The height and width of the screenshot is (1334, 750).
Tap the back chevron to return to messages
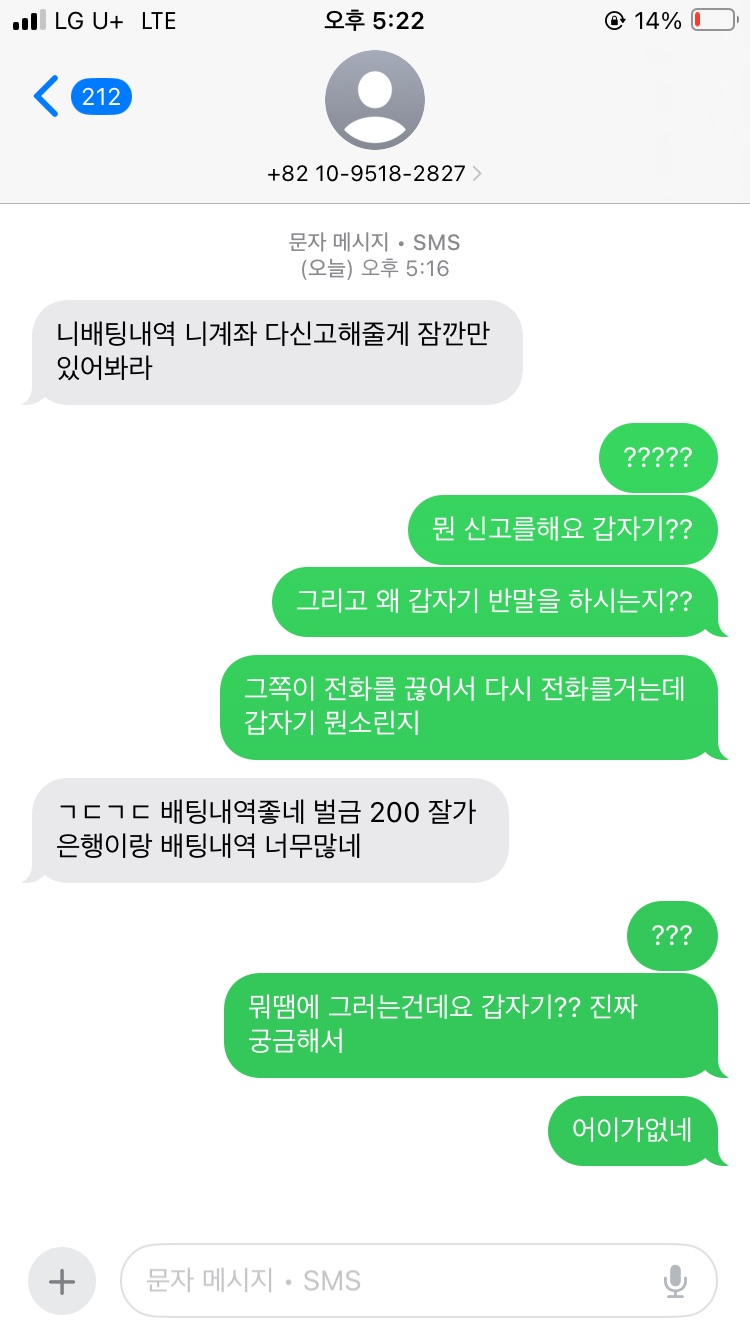[45, 95]
